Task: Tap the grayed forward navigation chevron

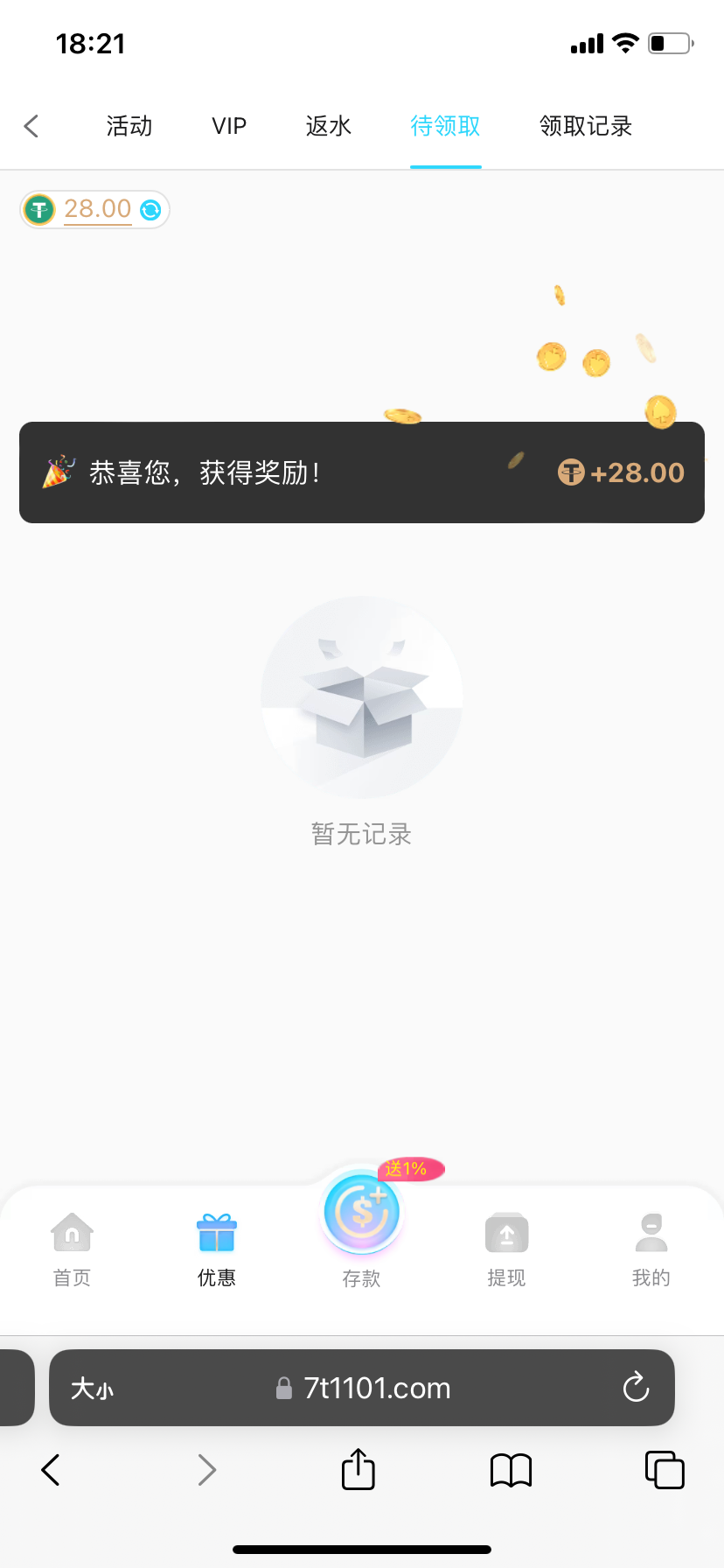Action: [206, 1469]
